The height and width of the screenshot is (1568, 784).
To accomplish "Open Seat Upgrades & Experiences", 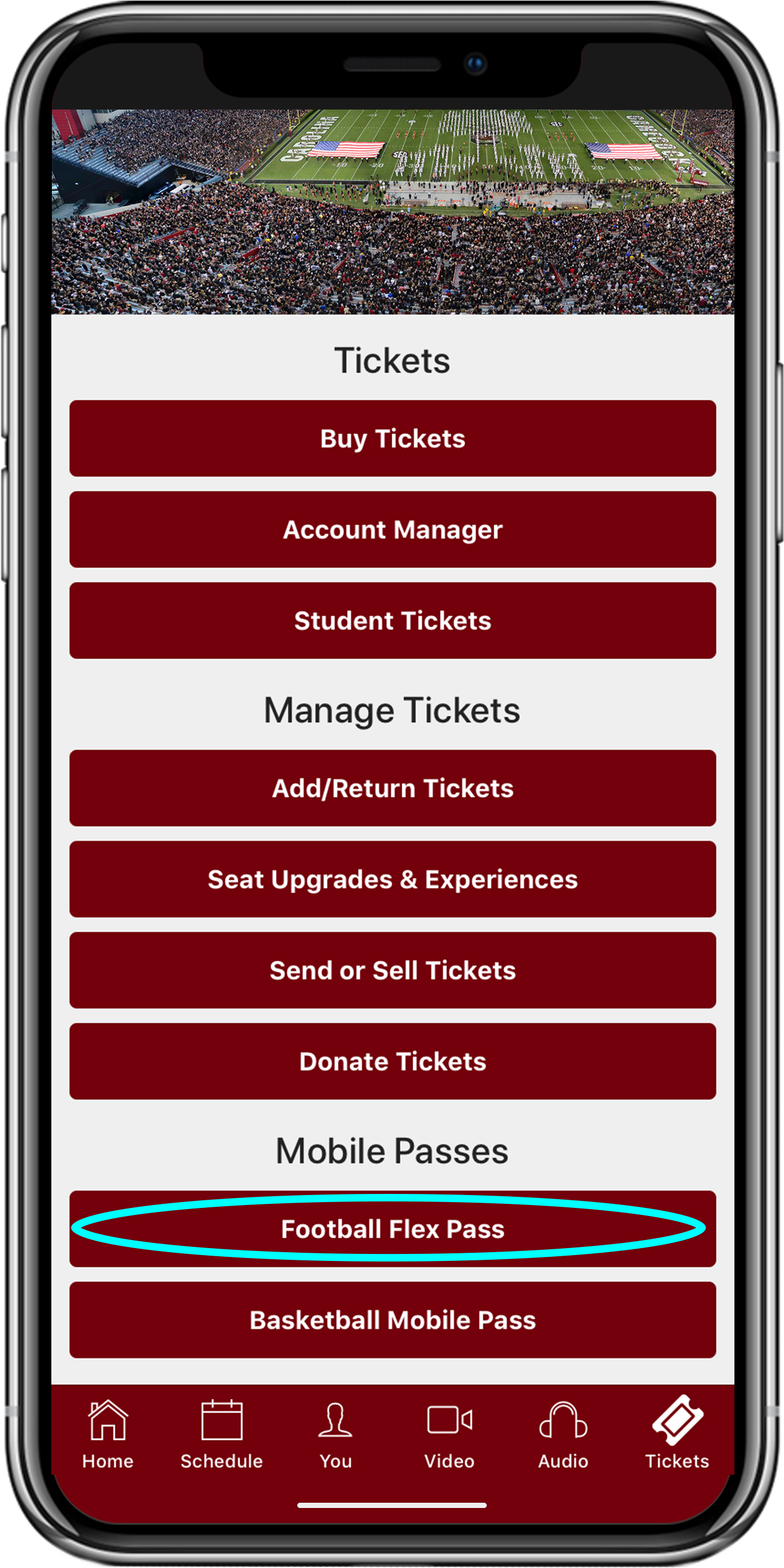I will (393, 879).
